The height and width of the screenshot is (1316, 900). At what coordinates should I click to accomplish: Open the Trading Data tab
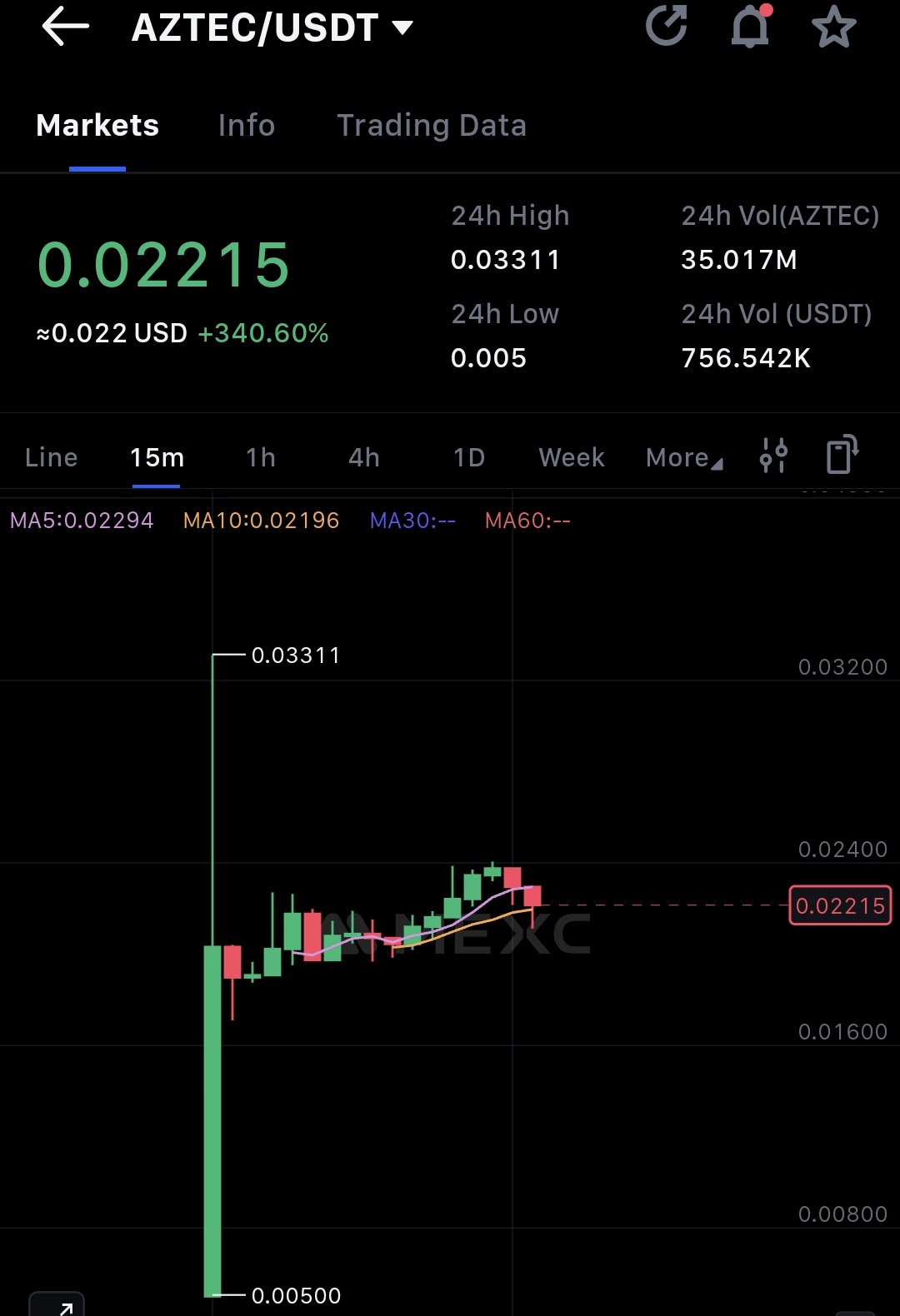tap(431, 126)
